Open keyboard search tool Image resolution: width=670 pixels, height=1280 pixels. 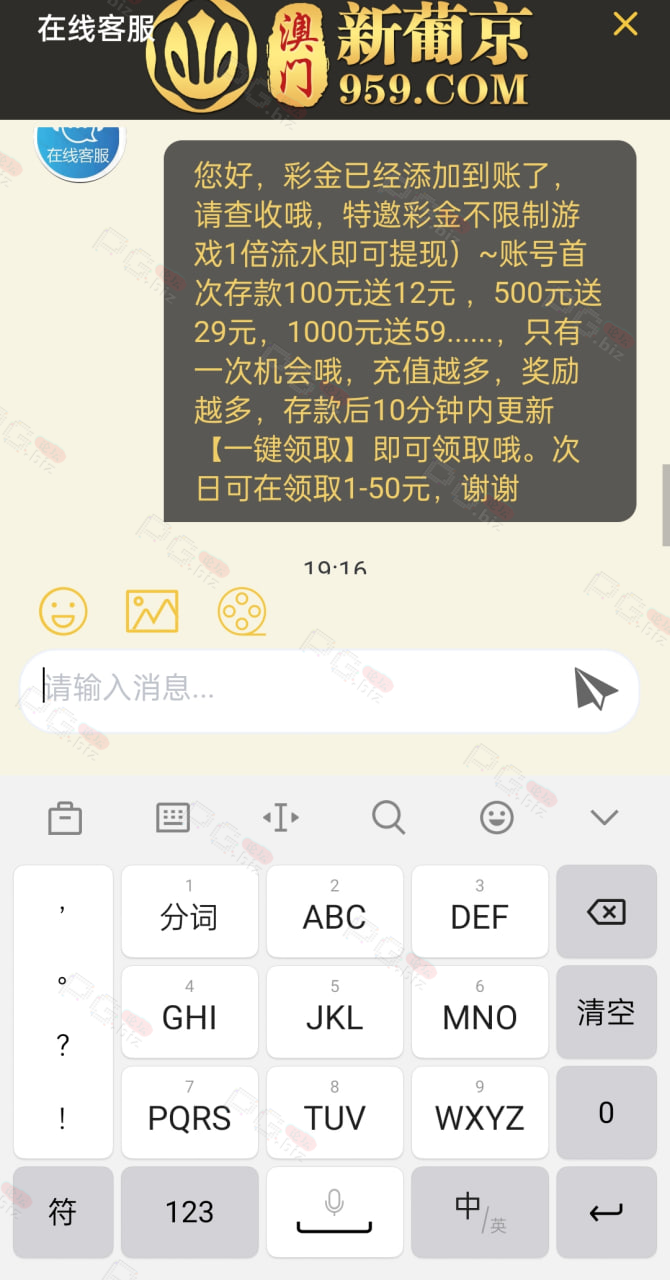[x=388, y=818]
